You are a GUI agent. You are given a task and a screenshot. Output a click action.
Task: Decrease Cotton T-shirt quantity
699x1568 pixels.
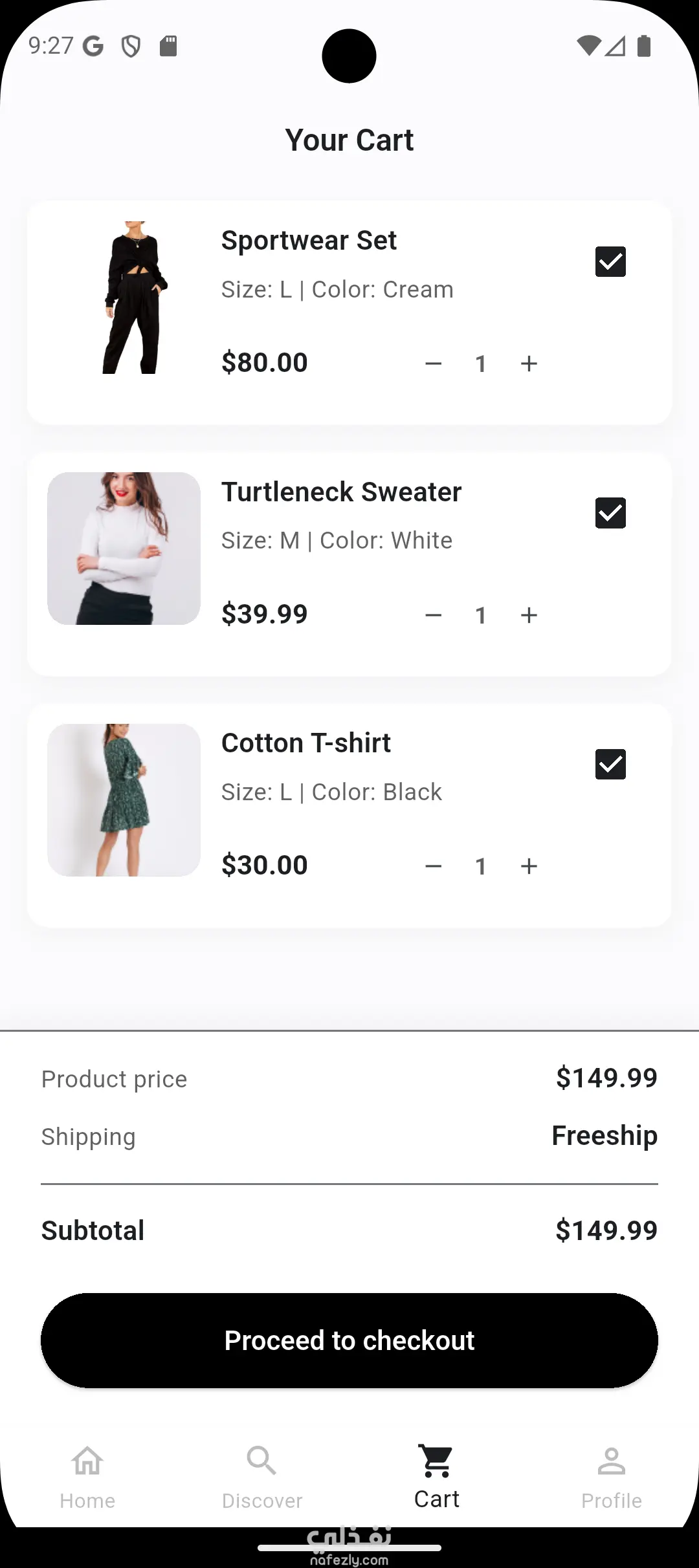434,866
